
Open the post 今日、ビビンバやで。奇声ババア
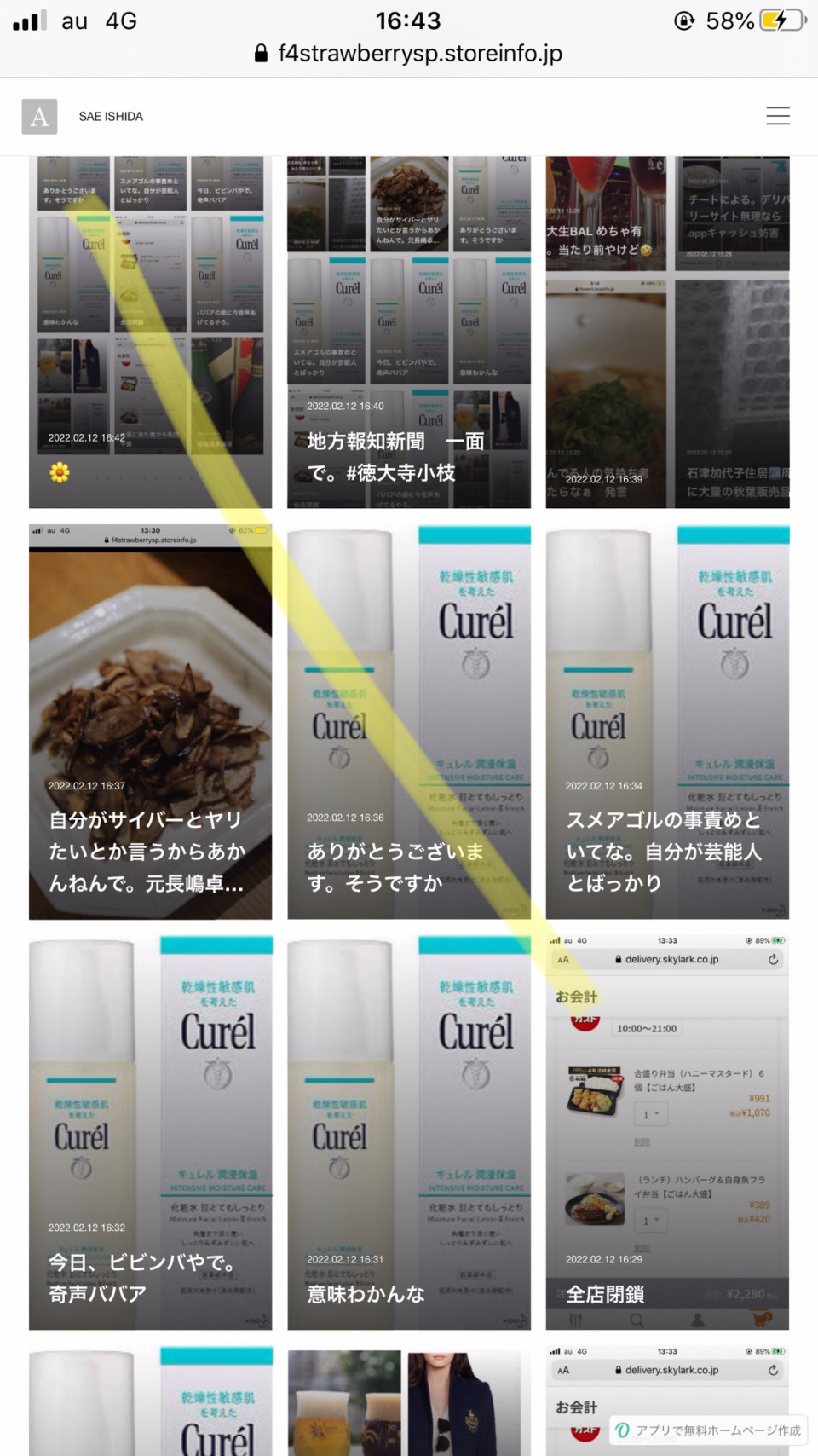(150, 1132)
